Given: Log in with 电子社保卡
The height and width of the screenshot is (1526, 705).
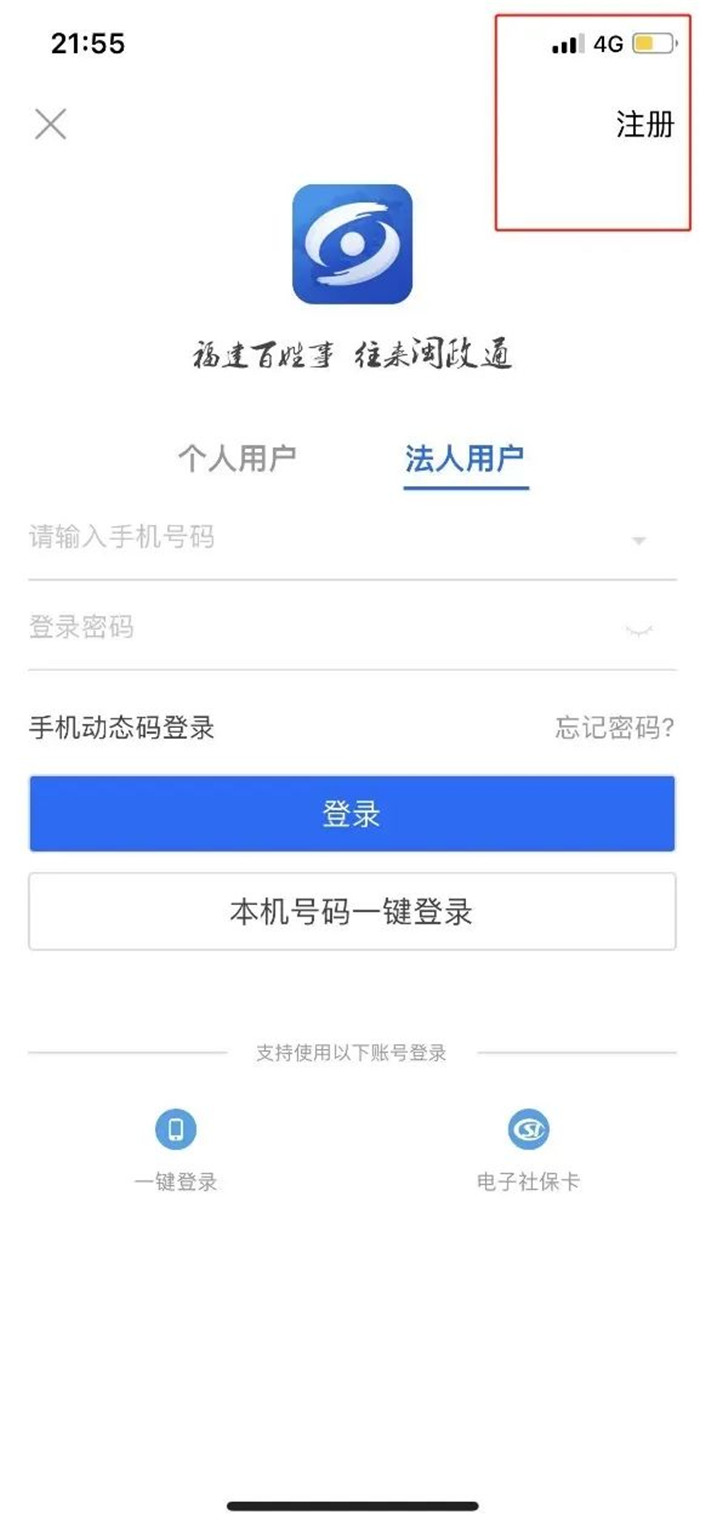Looking at the screenshot, I should [x=528, y=1132].
